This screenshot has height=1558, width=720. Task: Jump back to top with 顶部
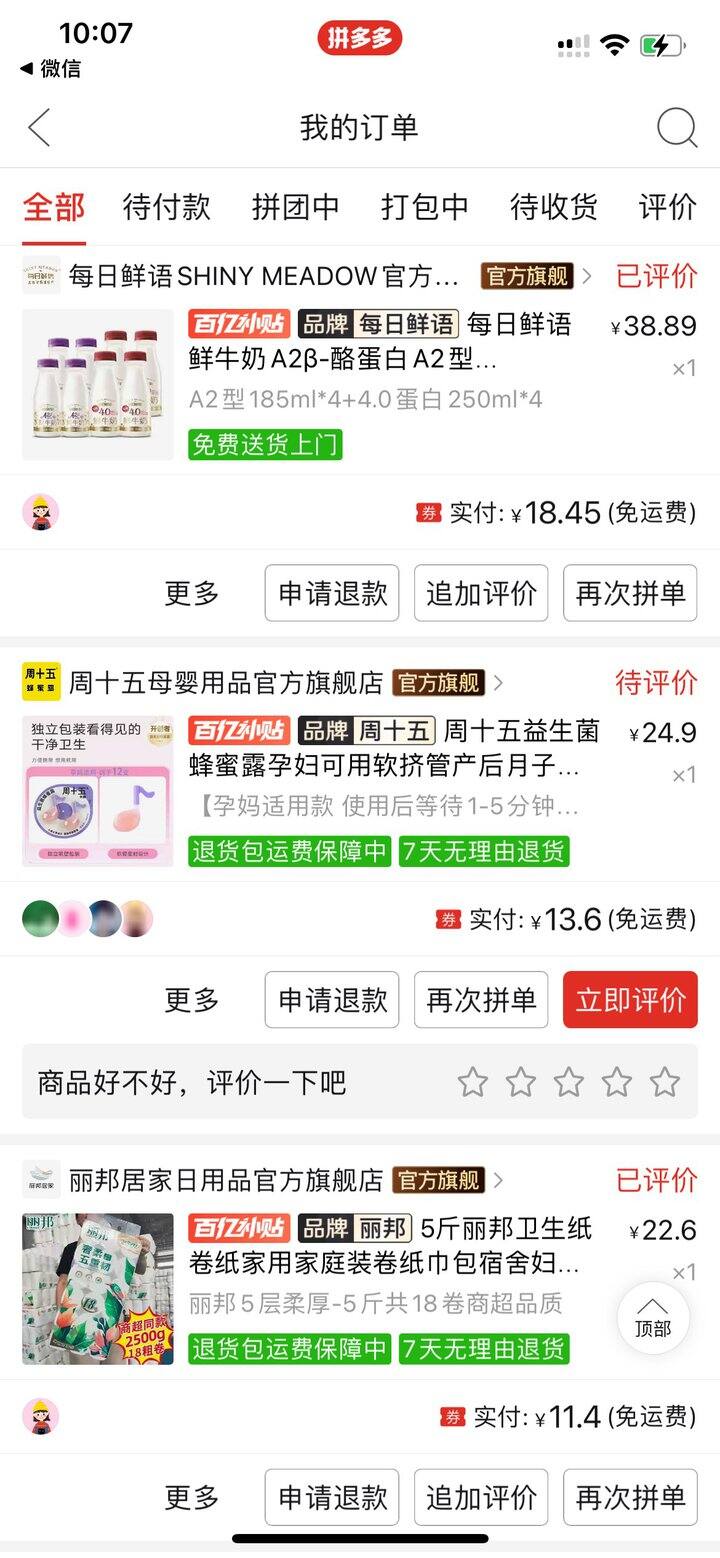[x=653, y=1318]
